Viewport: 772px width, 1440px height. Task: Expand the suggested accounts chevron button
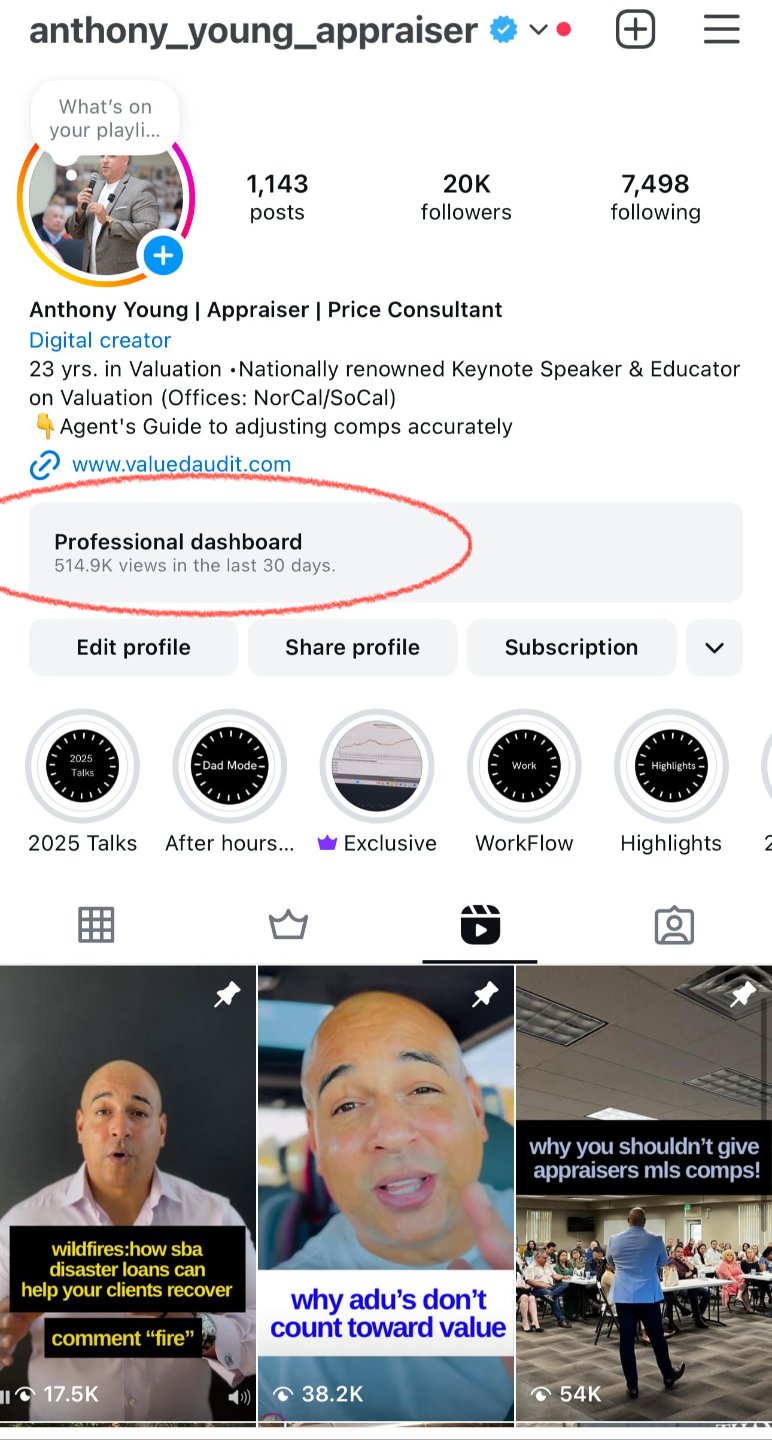[x=714, y=647]
